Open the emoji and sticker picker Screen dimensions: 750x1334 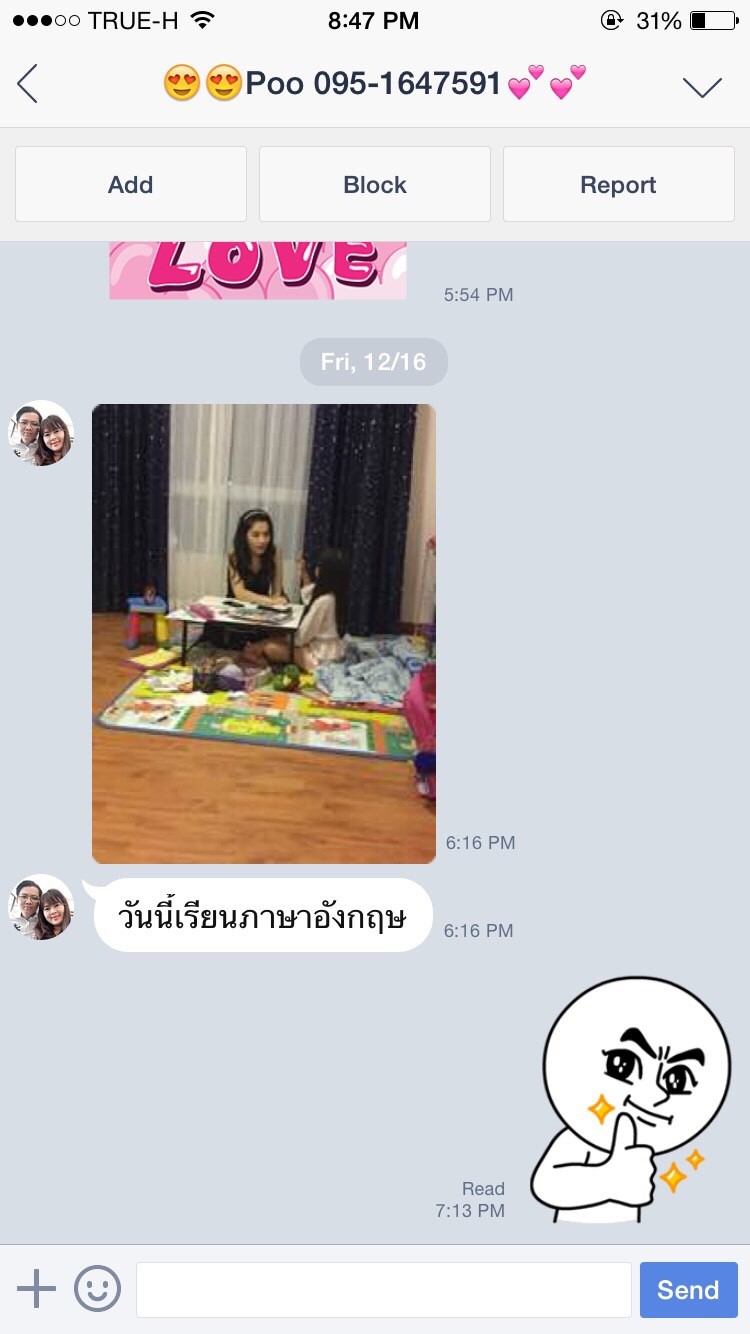97,1289
